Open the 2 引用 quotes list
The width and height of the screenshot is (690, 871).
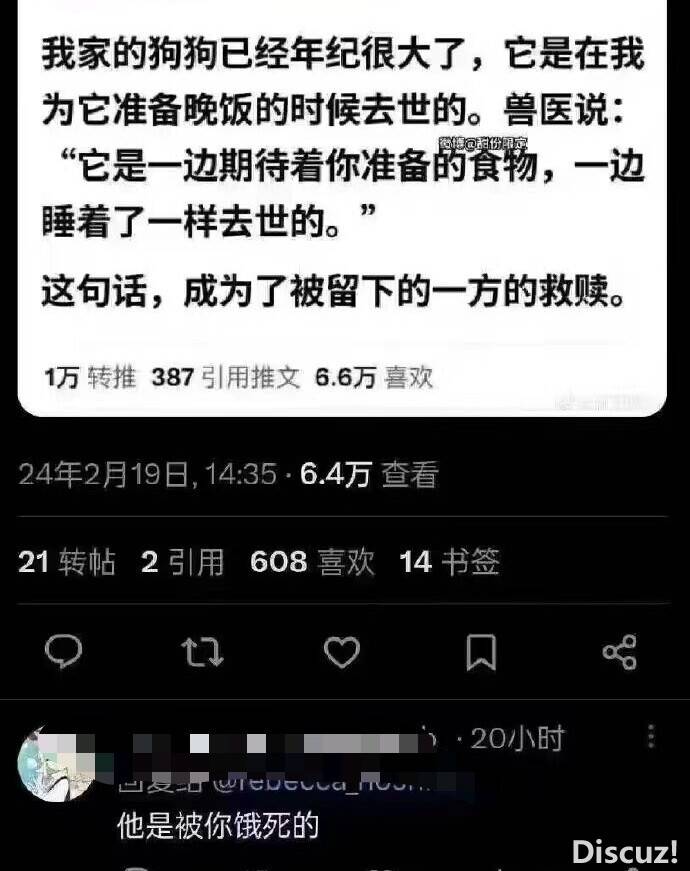(x=183, y=562)
